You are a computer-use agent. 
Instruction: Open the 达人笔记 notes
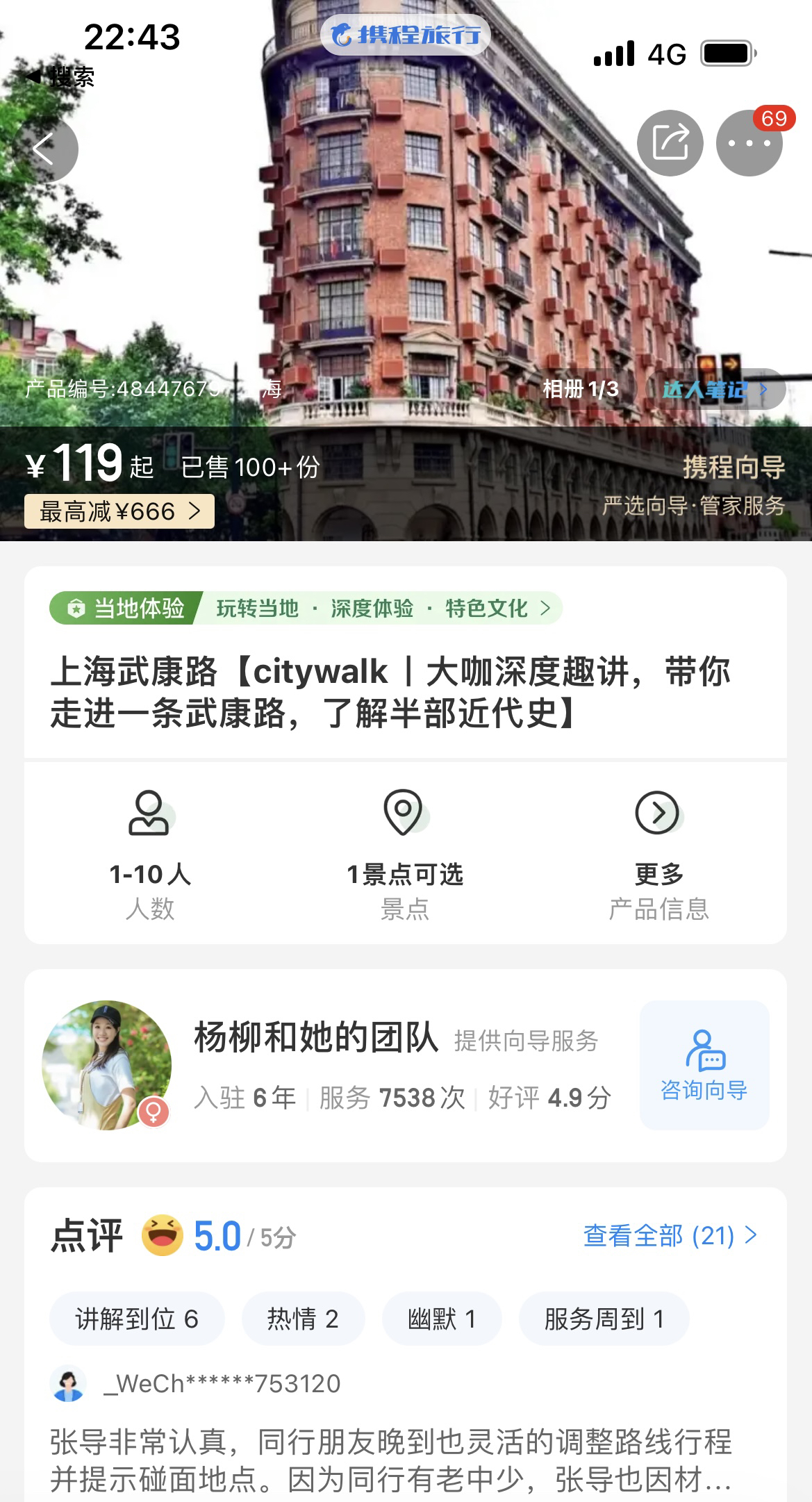pos(715,389)
